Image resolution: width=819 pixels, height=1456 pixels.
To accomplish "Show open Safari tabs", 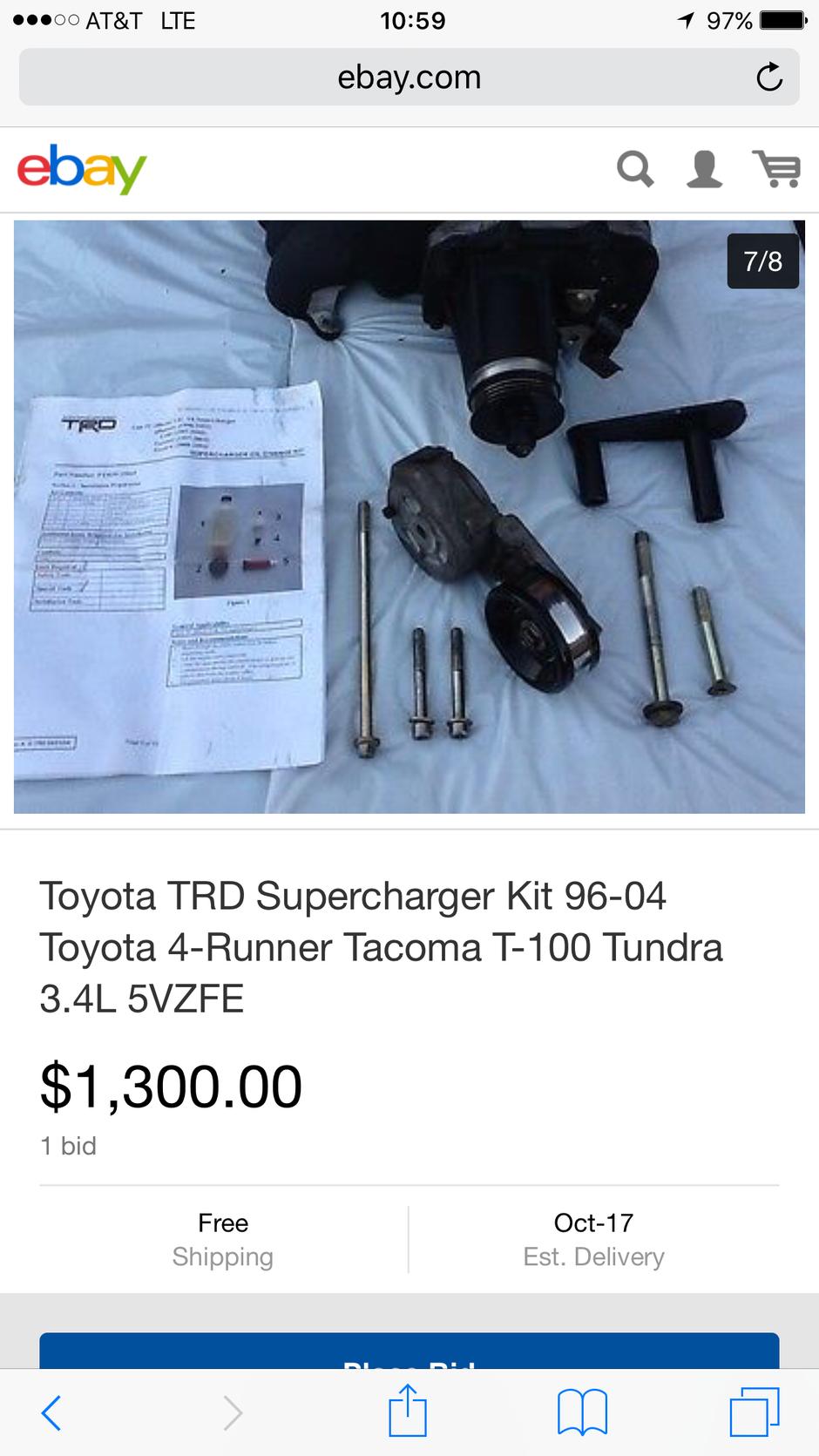I will pyautogui.click(x=755, y=1412).
